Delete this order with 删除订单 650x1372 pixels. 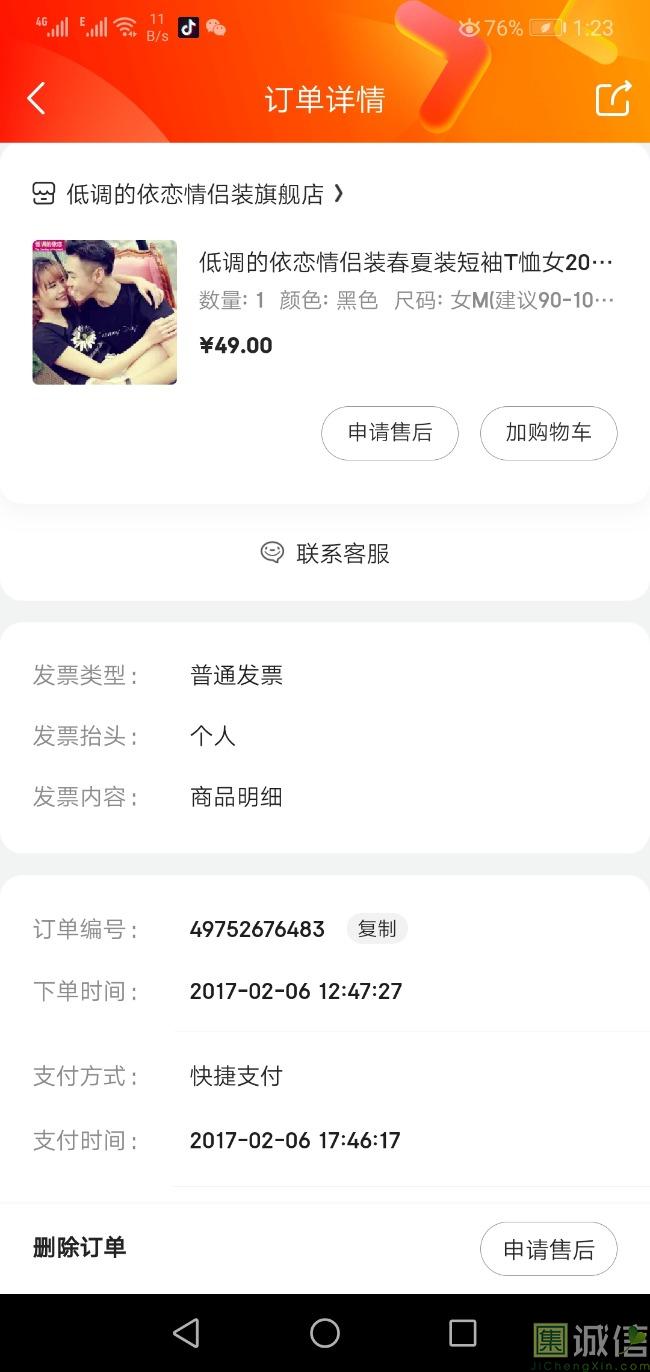tap(80, 1247)
